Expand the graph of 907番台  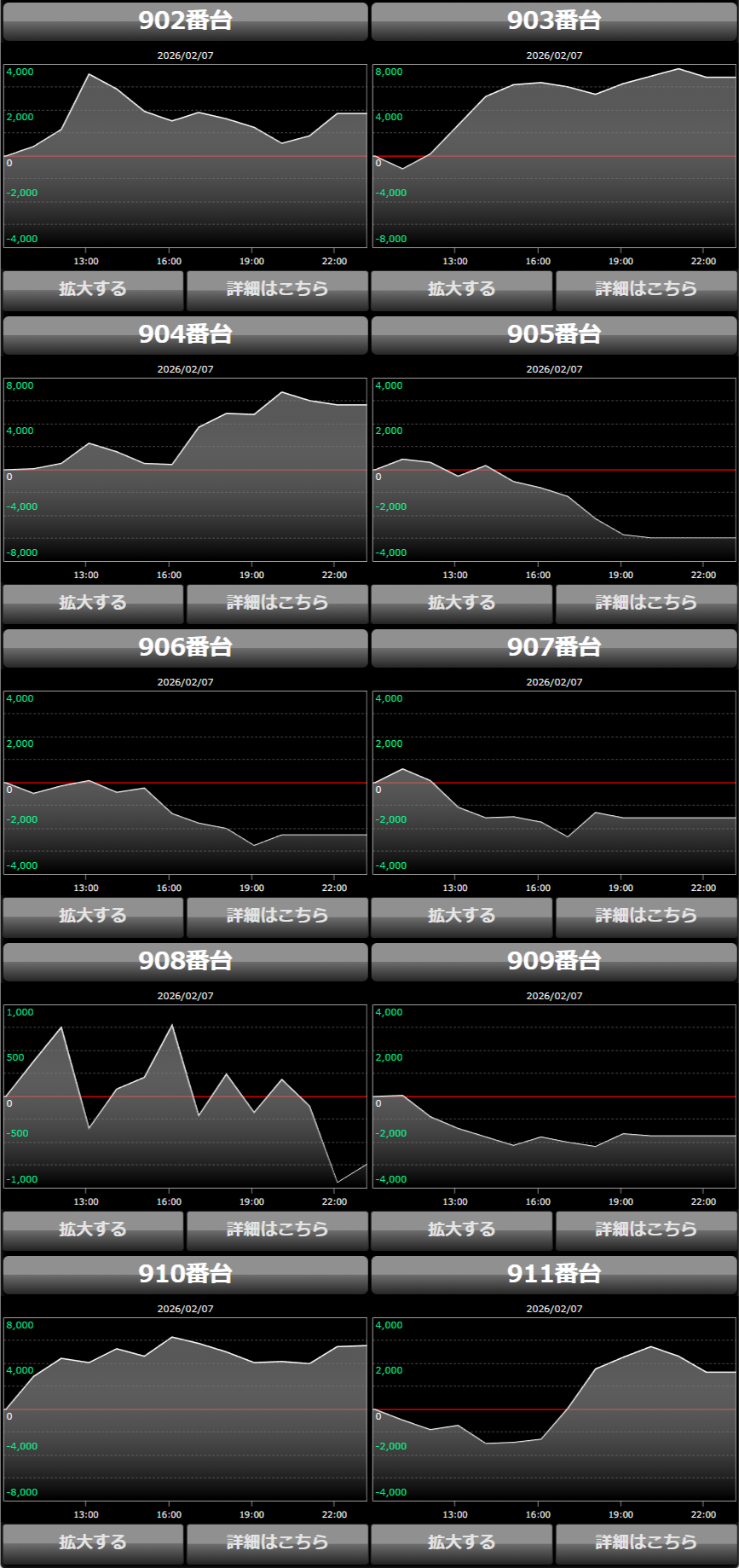click(x=461, y=916)
